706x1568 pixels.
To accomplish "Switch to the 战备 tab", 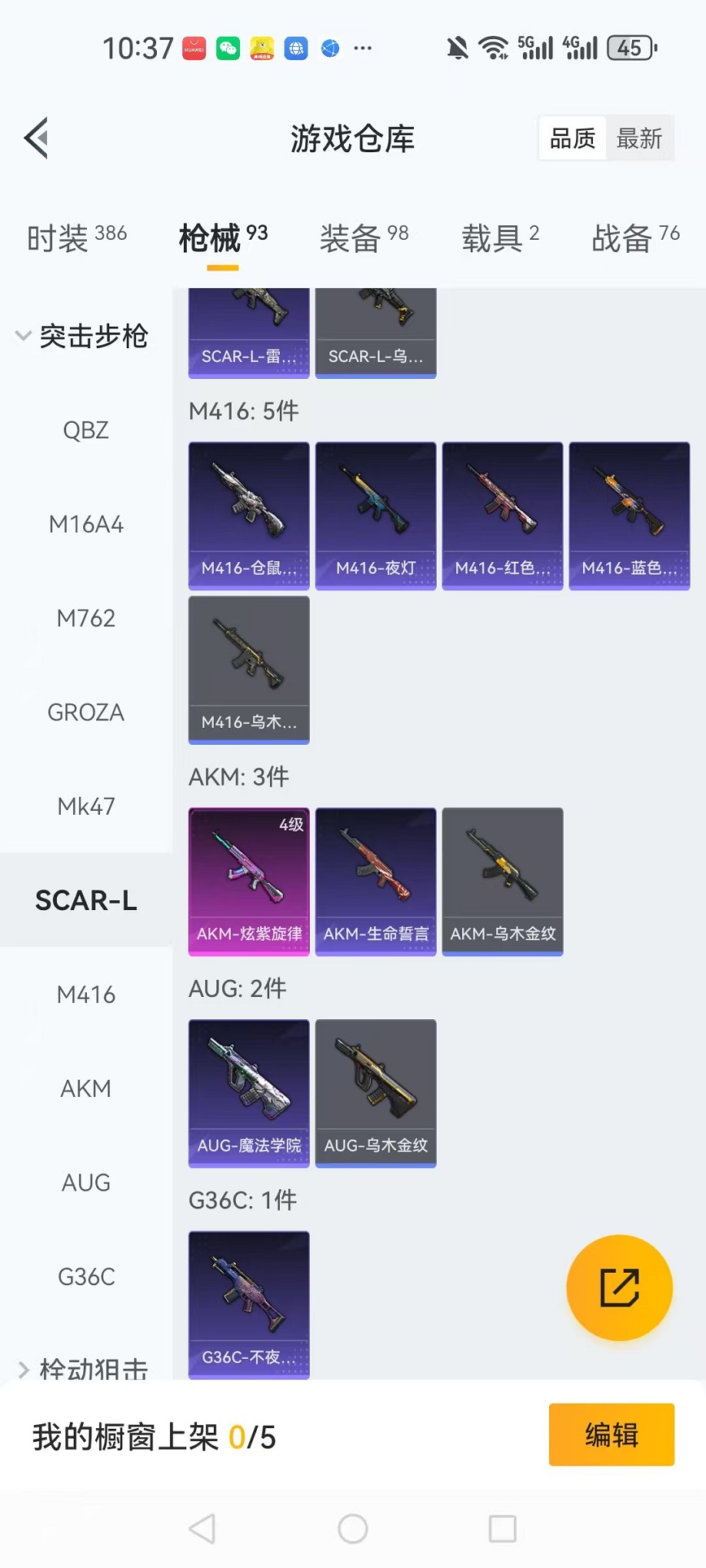I will click(x=635, y=238).
